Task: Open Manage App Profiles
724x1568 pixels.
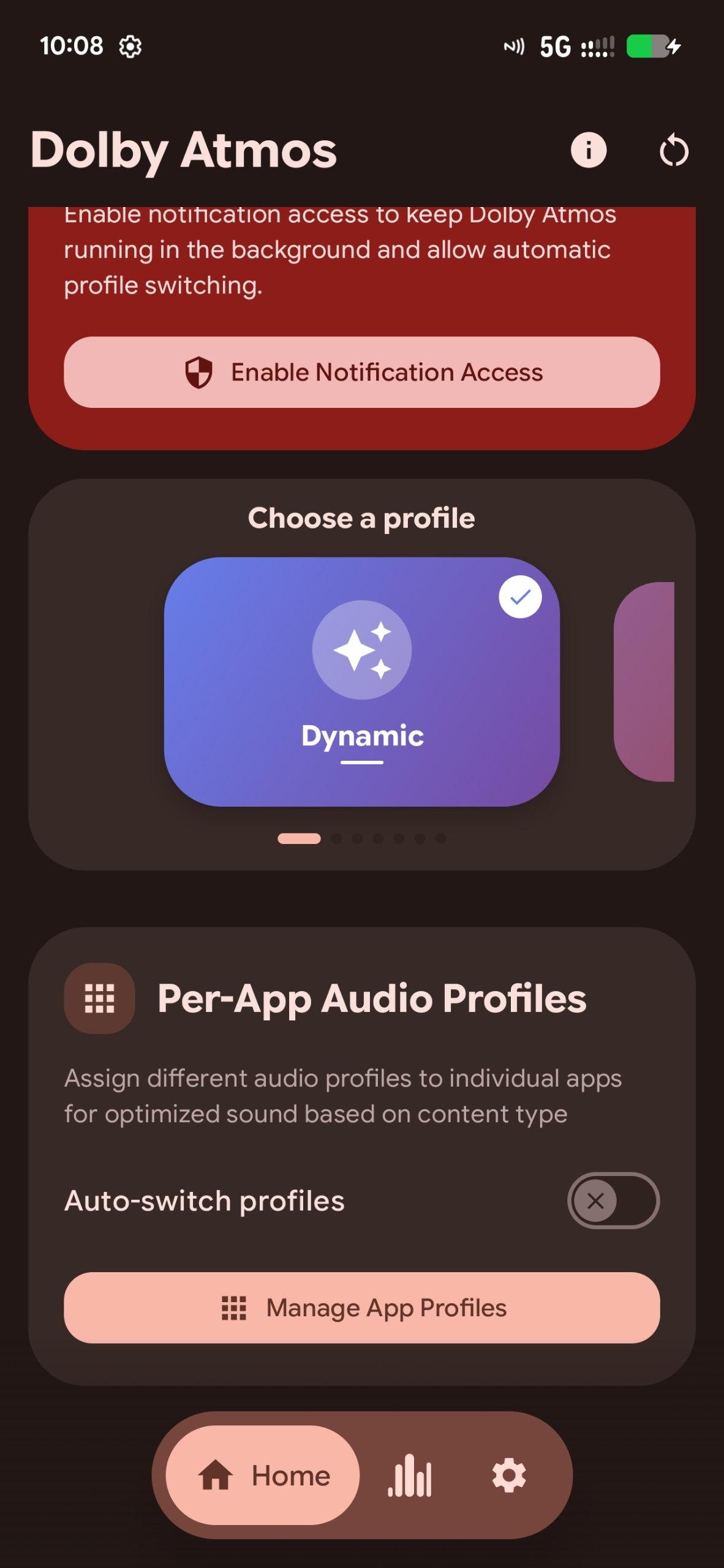Action: tap(362, 1308)
